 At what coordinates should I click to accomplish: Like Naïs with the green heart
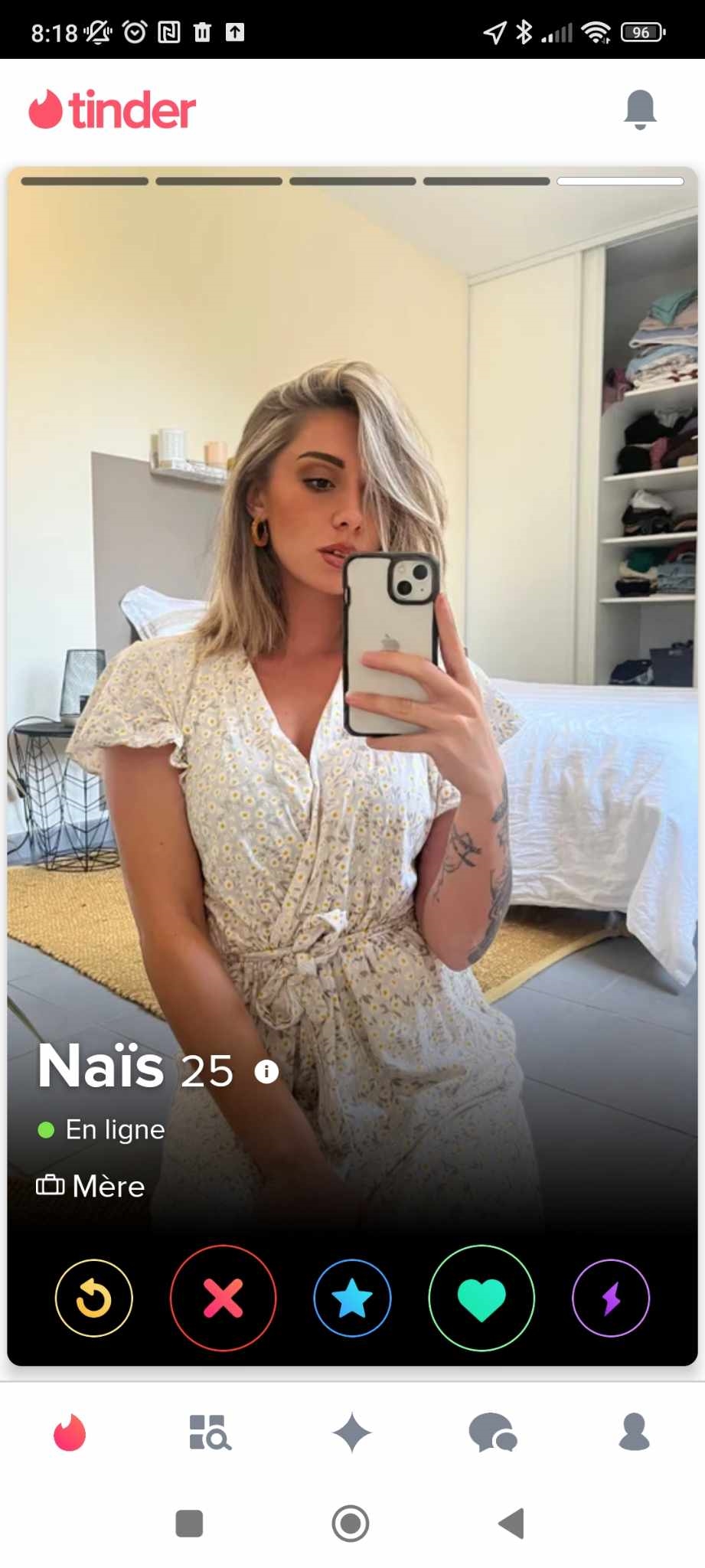point(481,1298)
